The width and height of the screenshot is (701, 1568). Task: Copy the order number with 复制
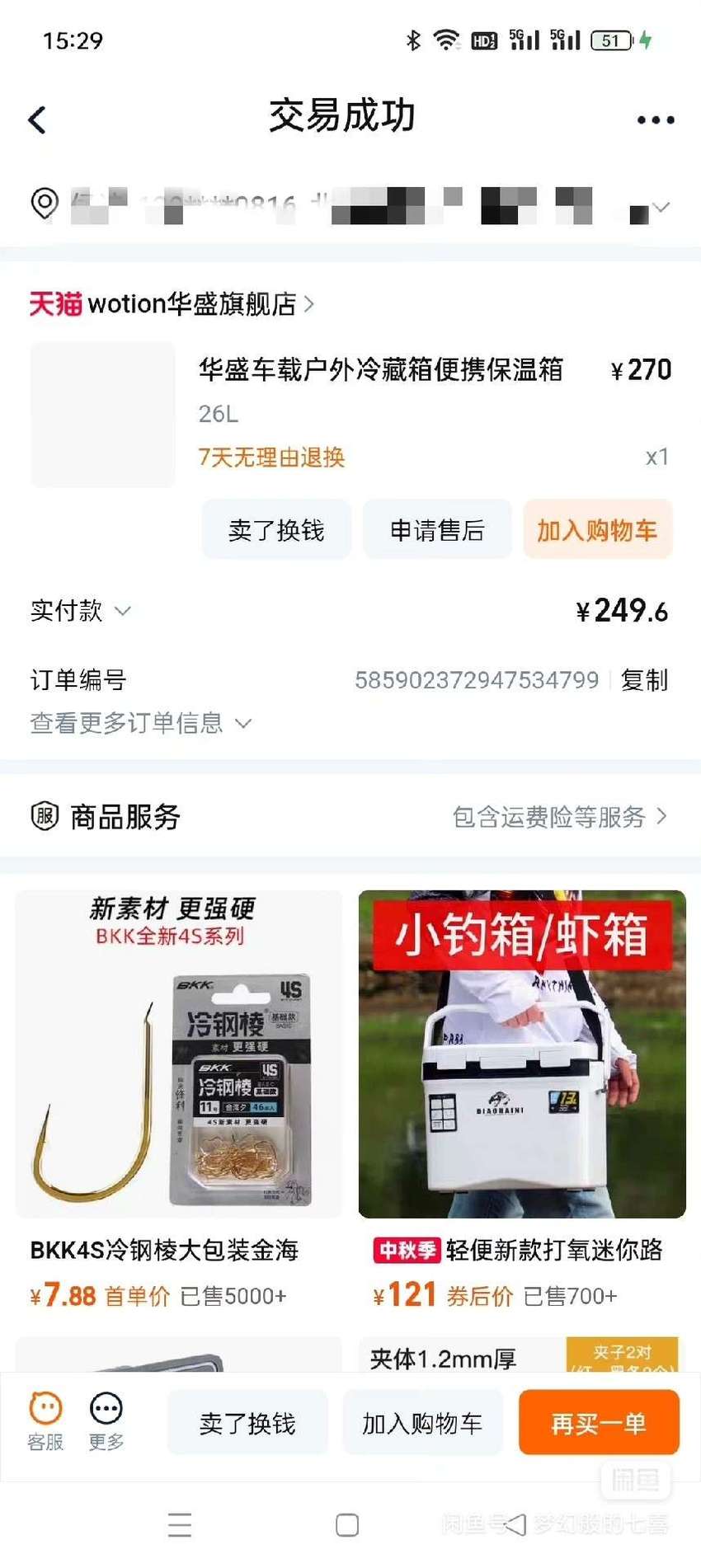coord(644,680)
